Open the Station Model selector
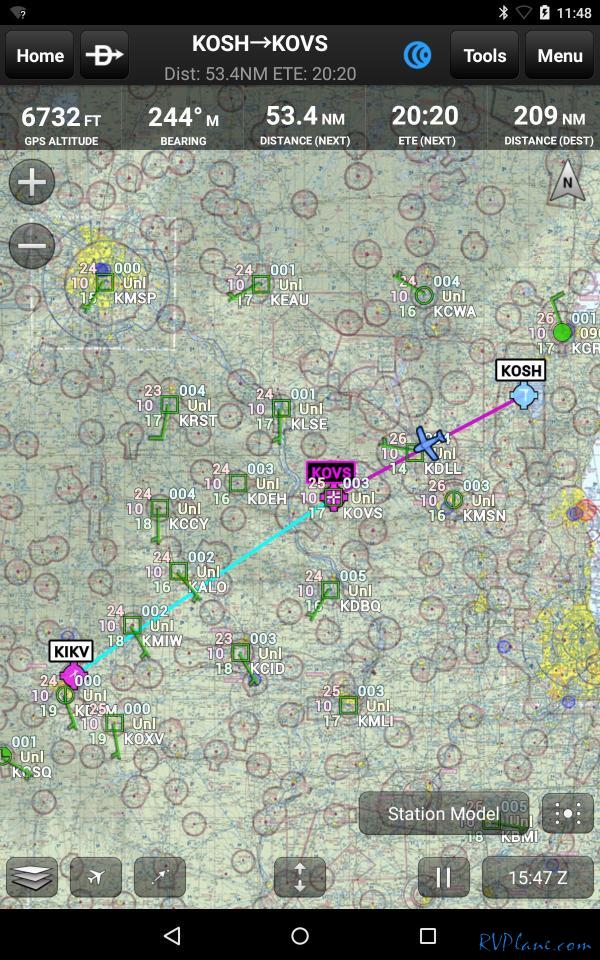The width and height of the screenshot is (600, 960). point(444,813)
